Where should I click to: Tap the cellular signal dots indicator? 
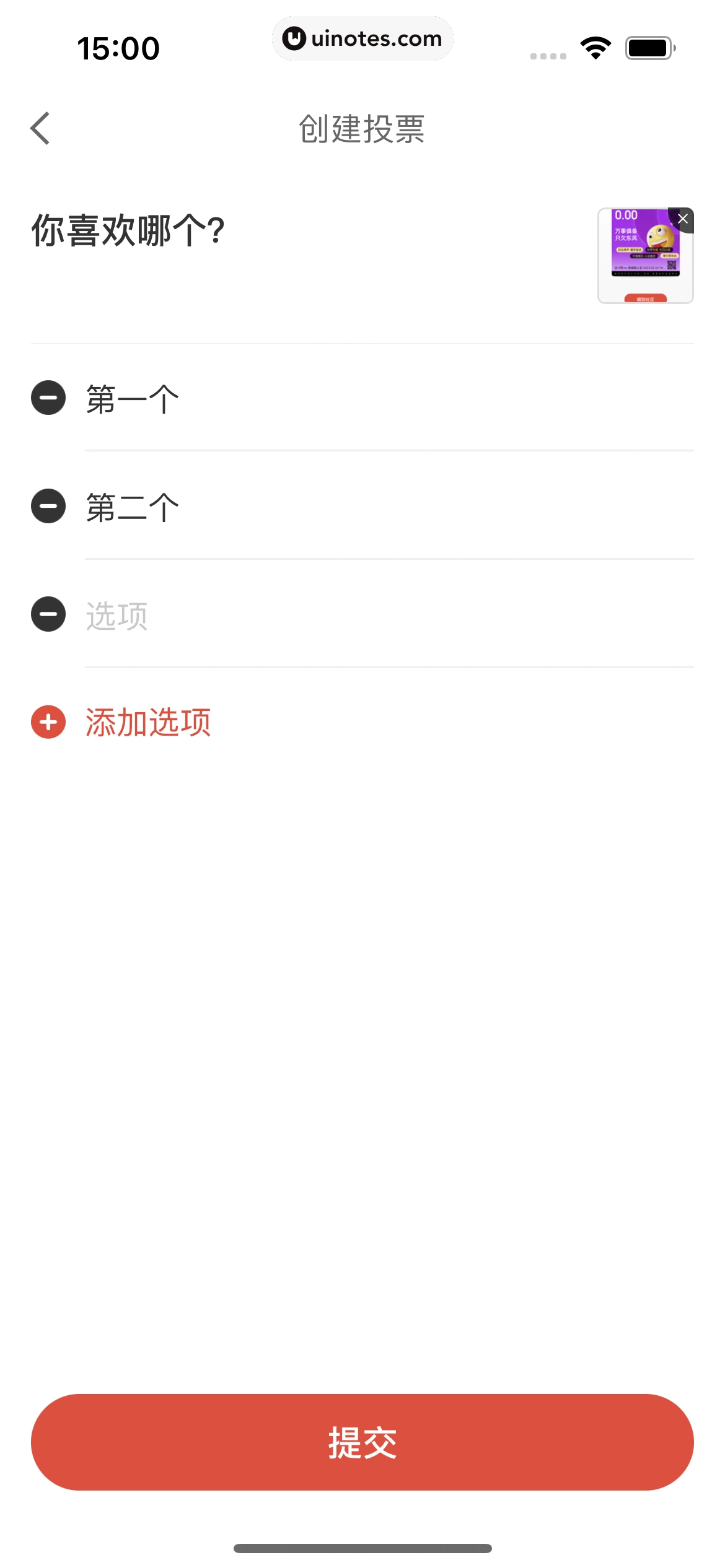[548, 54]
